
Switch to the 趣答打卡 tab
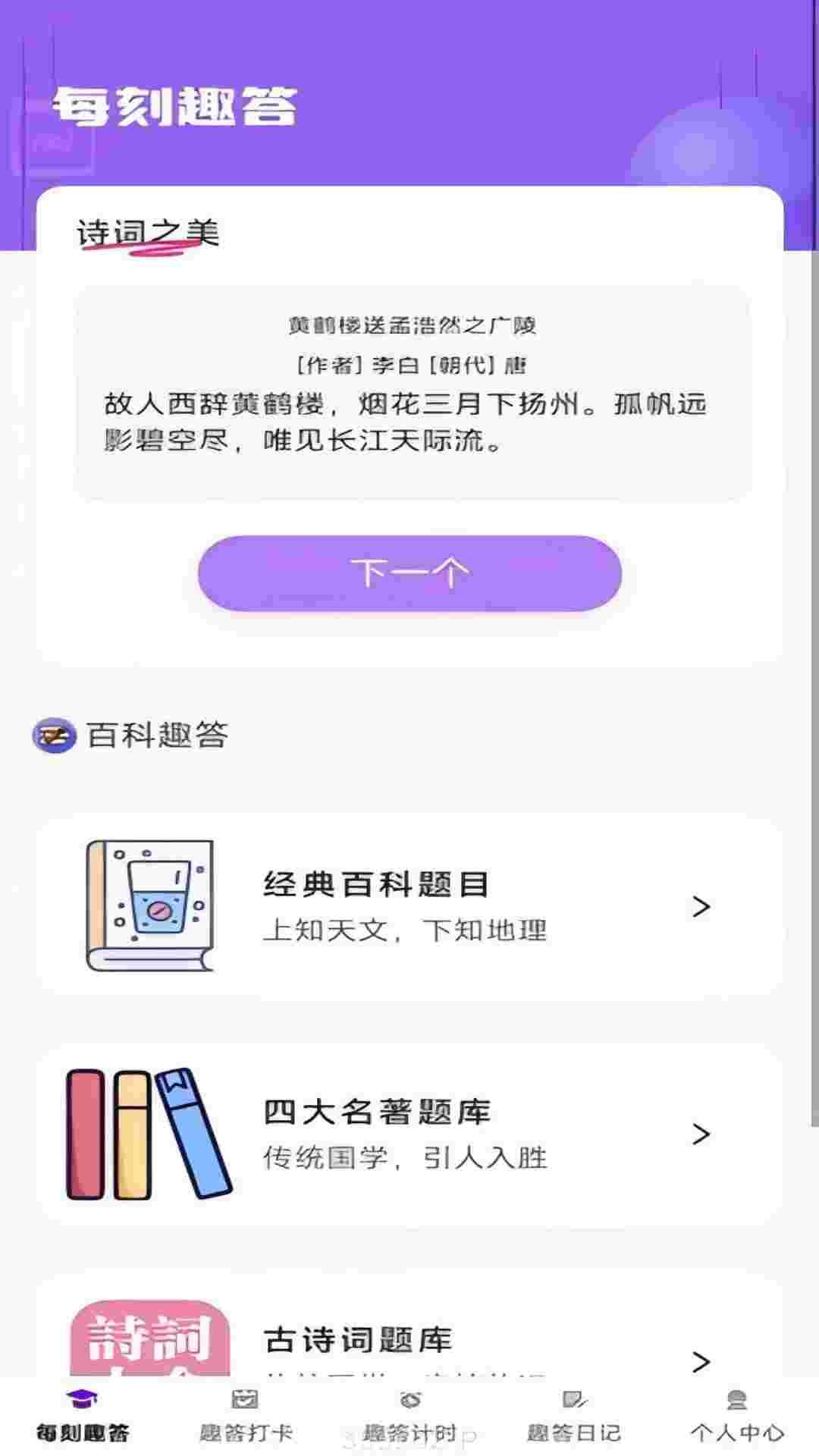click(x=246, y=1417)
